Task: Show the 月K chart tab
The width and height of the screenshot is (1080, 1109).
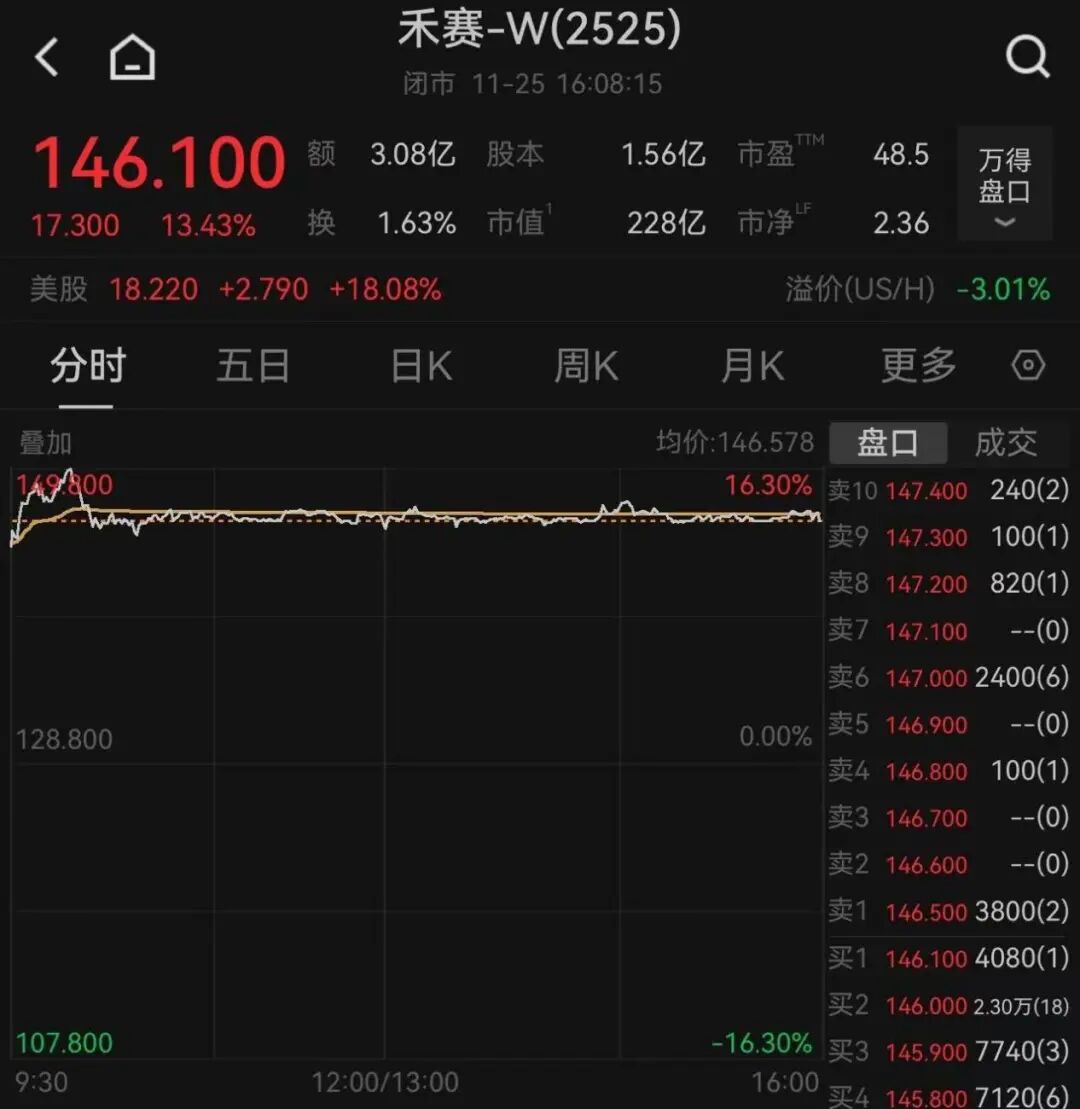Action: click(x=752, y=367)
